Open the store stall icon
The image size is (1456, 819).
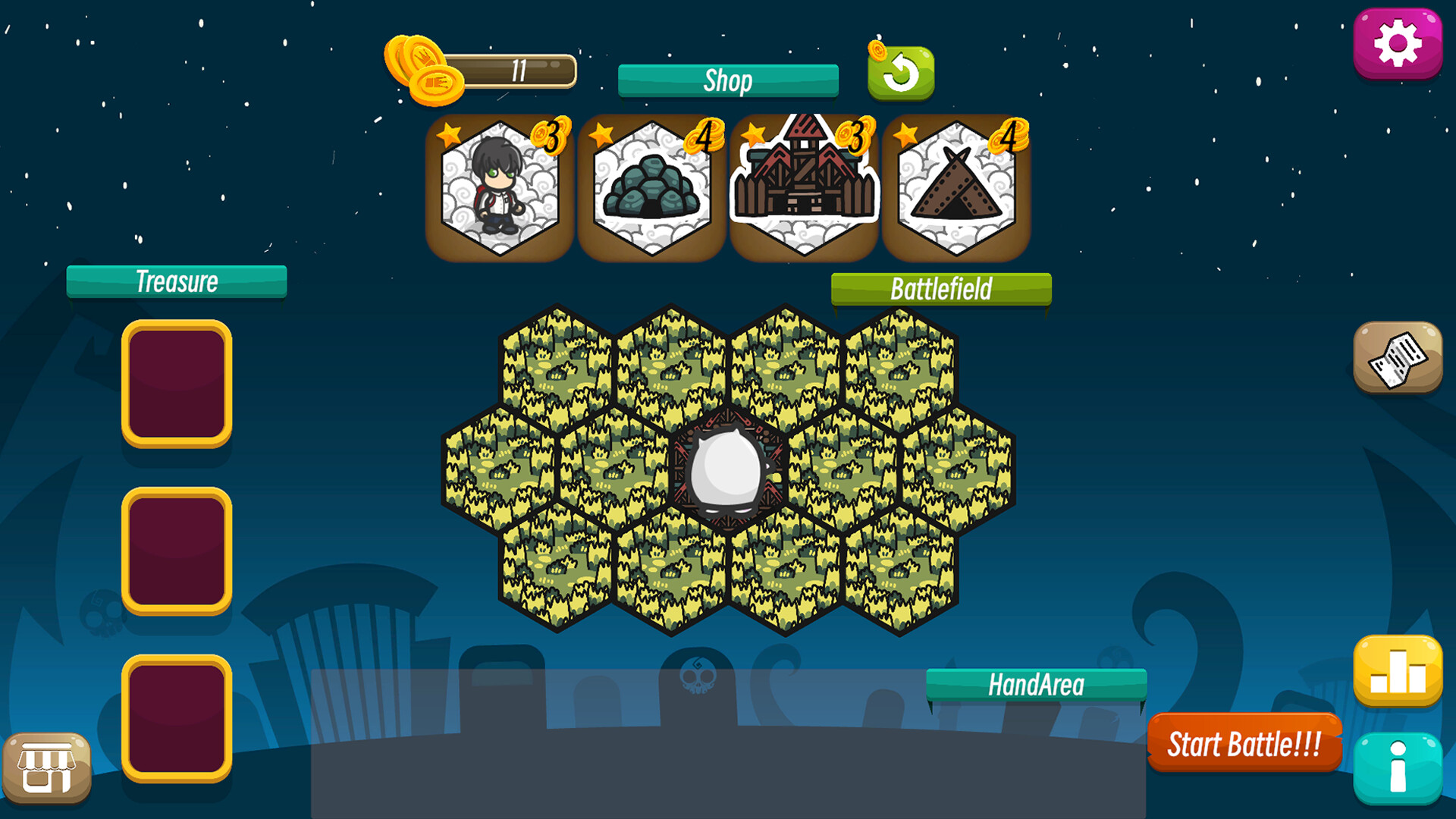tap(47, 768)
